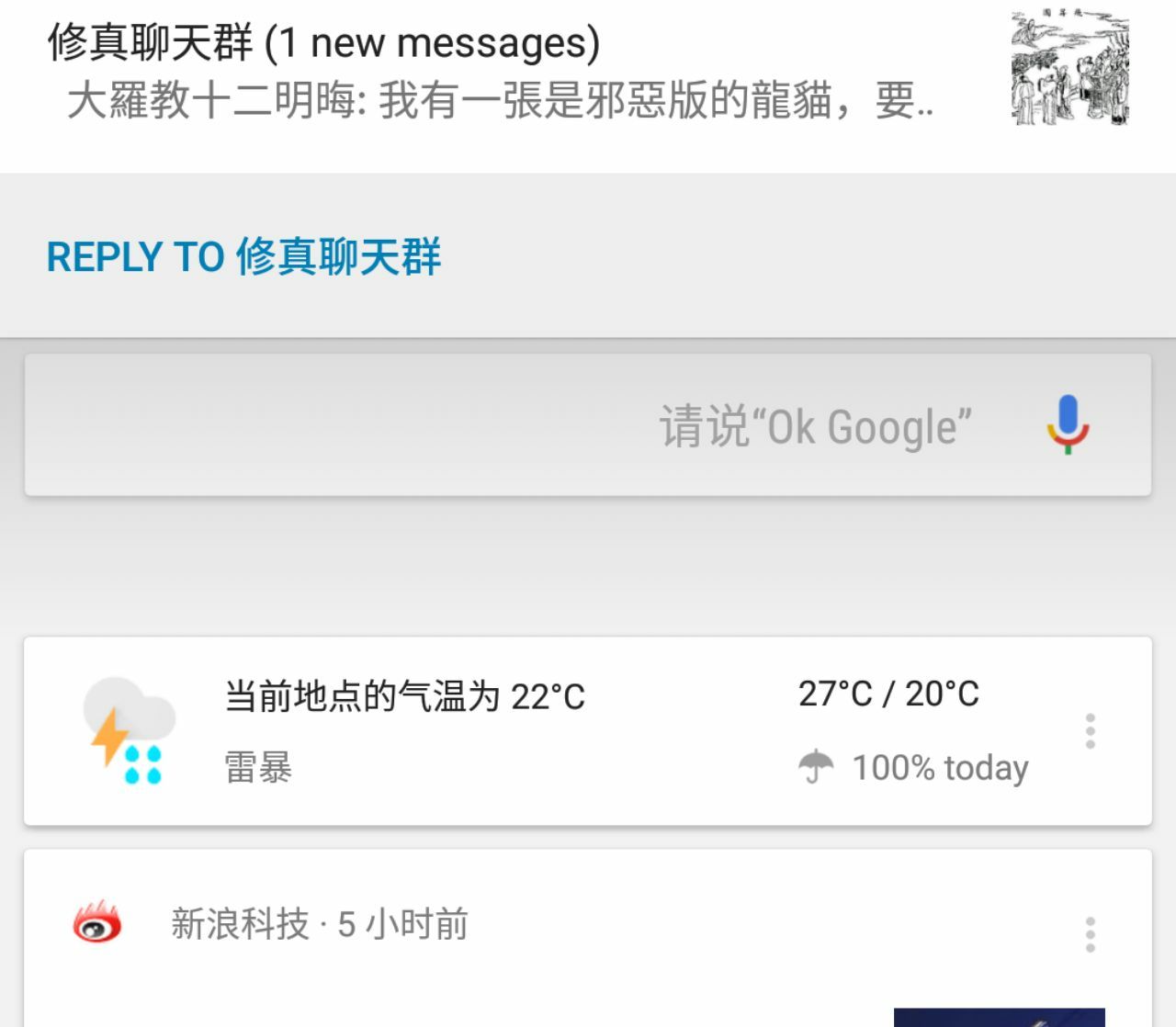This screenshot has width=1176, height=1027.
Task: Open the weather card's overflow menu
Action: [x=1091, y=731]
